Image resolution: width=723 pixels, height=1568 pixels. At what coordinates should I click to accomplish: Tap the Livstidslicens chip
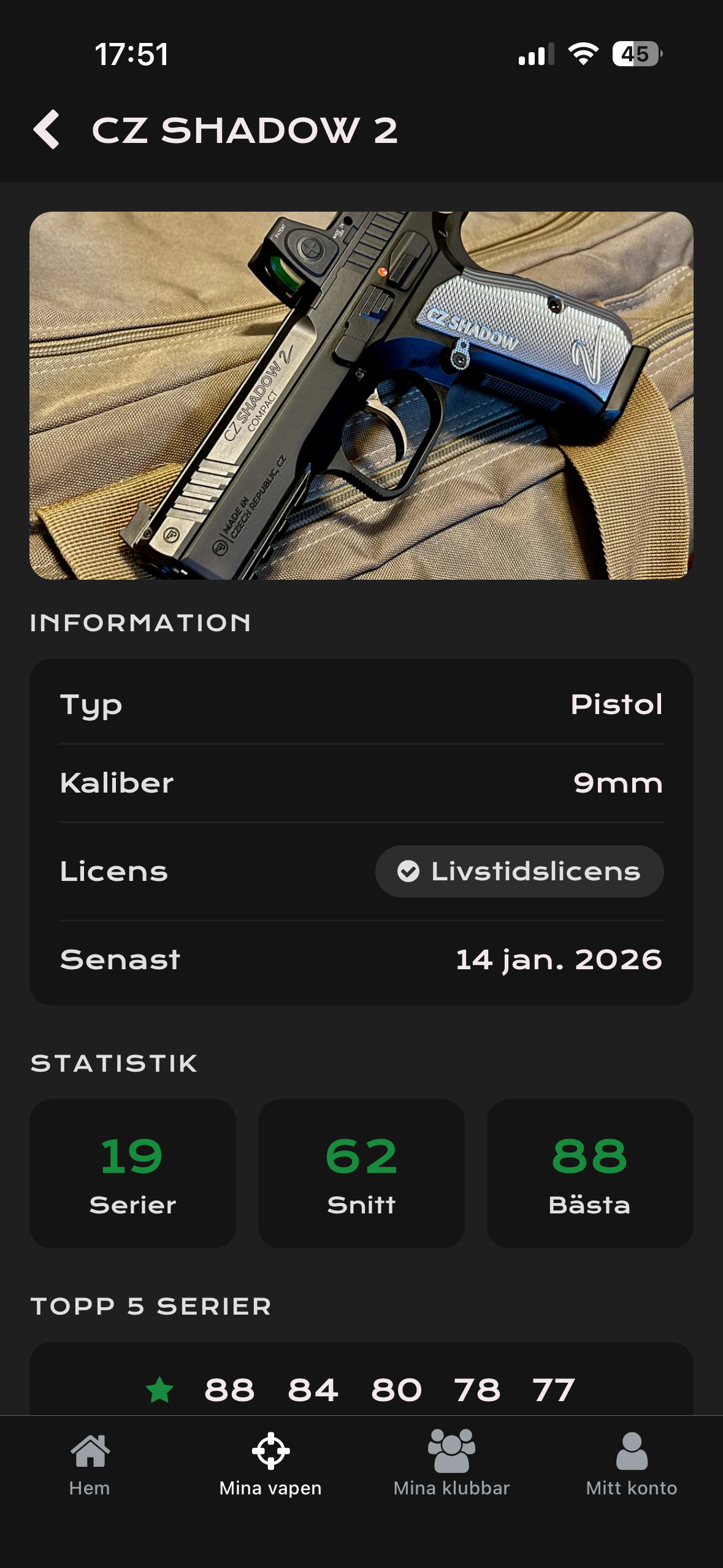click(519, 871)
